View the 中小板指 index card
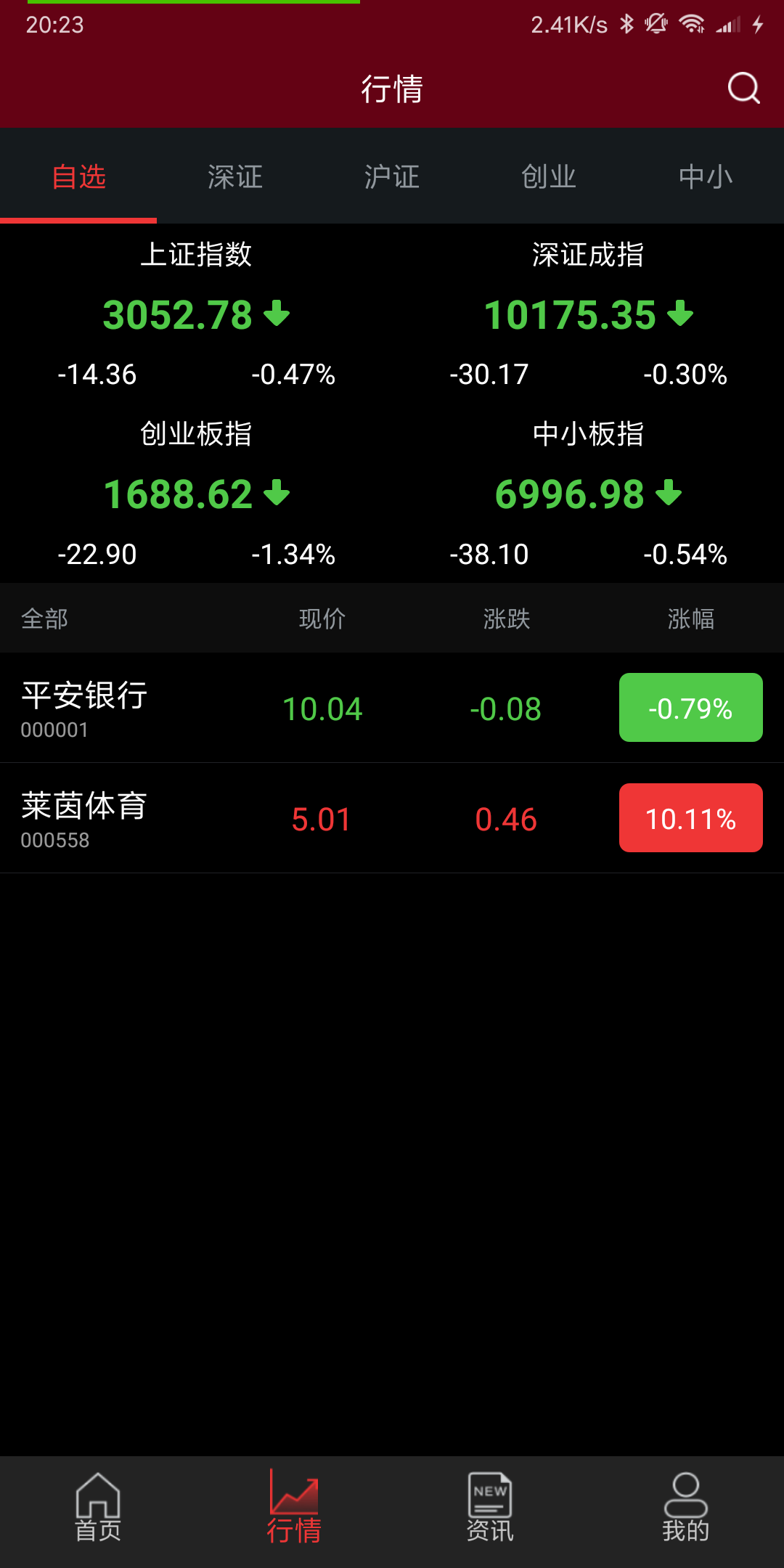The image size is (784, 1568). [588, 494]
